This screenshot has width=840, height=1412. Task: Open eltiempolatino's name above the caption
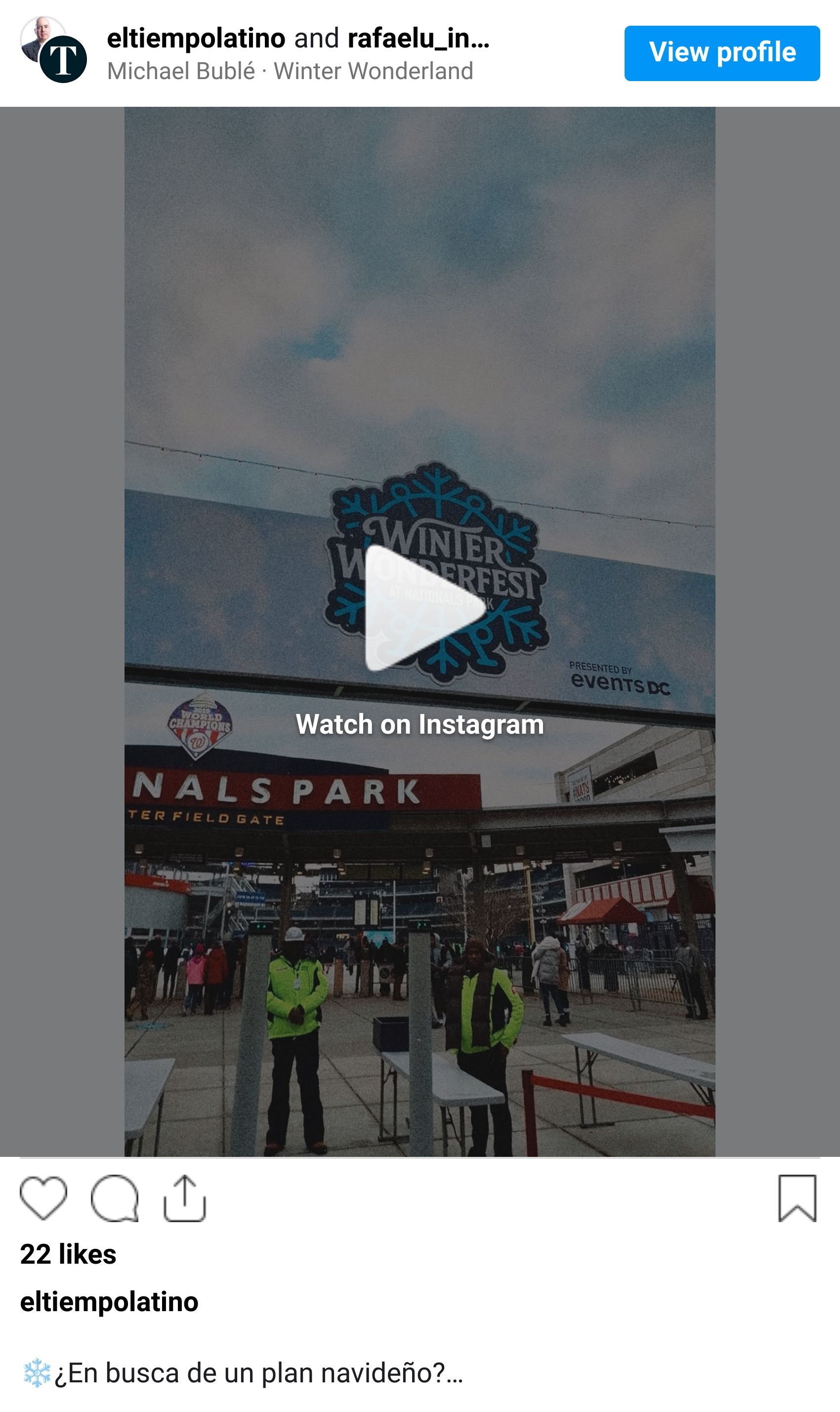pyautogui.click(x=109, y=1302)
